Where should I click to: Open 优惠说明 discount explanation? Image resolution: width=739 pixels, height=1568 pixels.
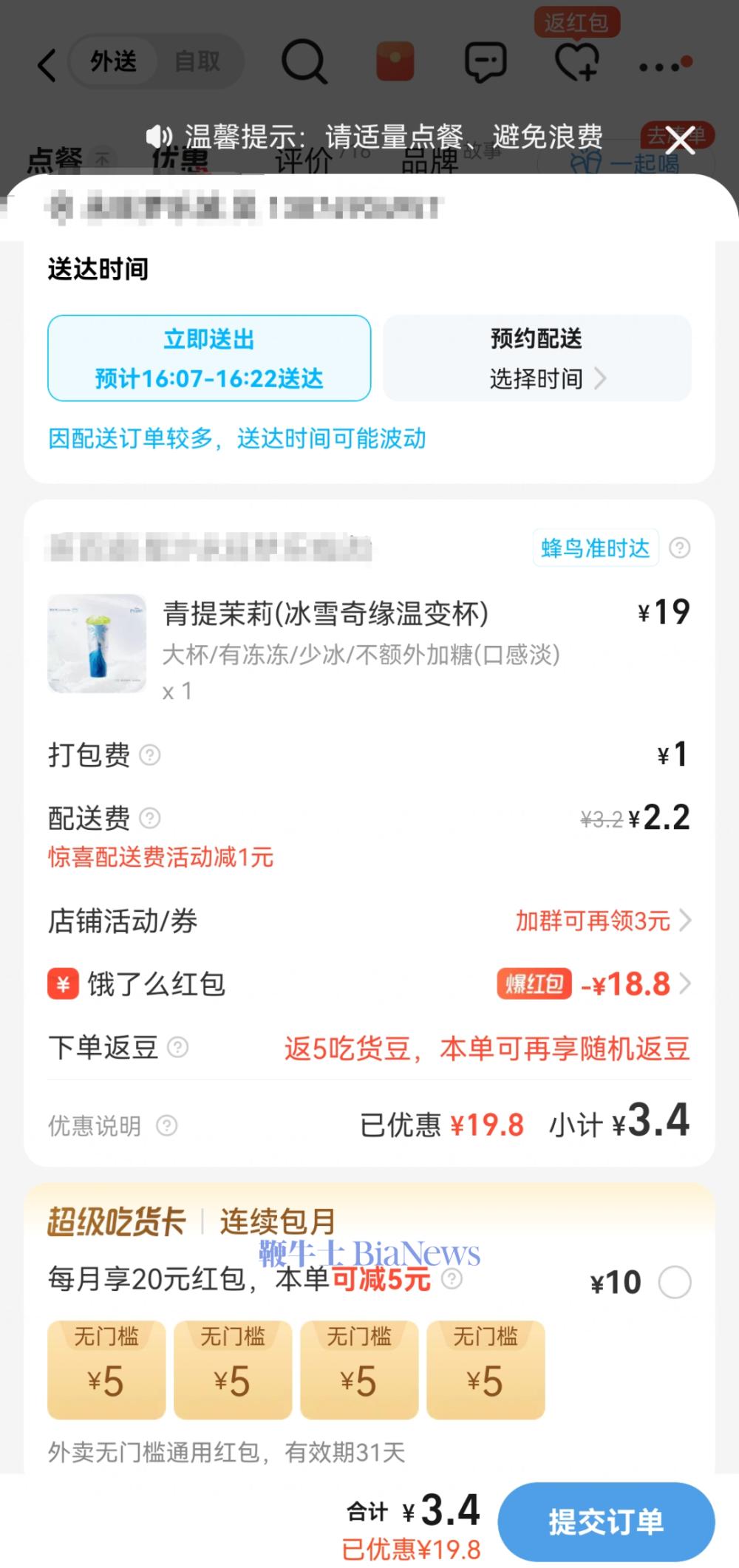coord(167,1125)
